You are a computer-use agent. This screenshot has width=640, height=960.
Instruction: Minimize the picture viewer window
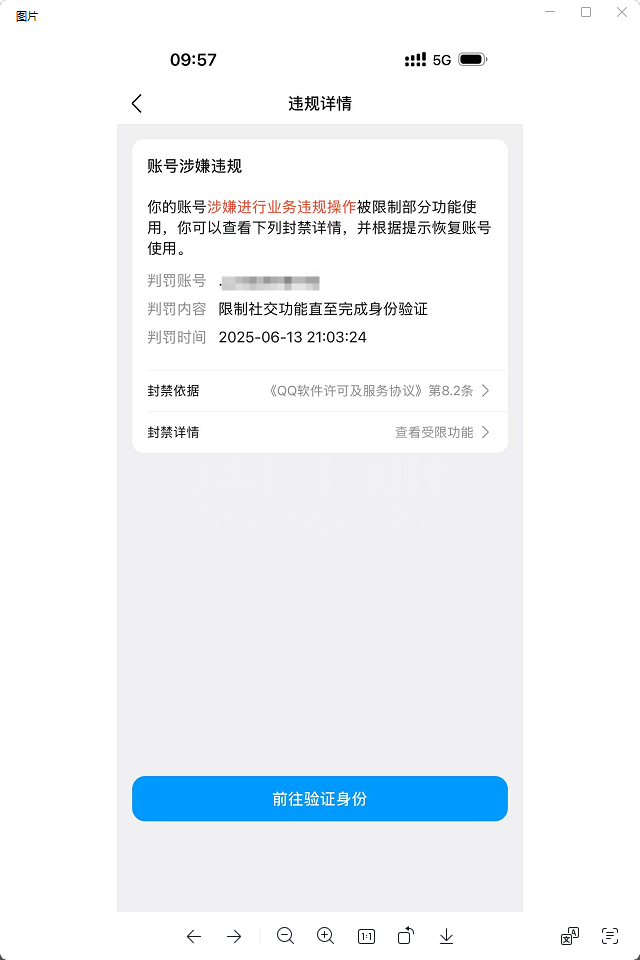(552, 13)
